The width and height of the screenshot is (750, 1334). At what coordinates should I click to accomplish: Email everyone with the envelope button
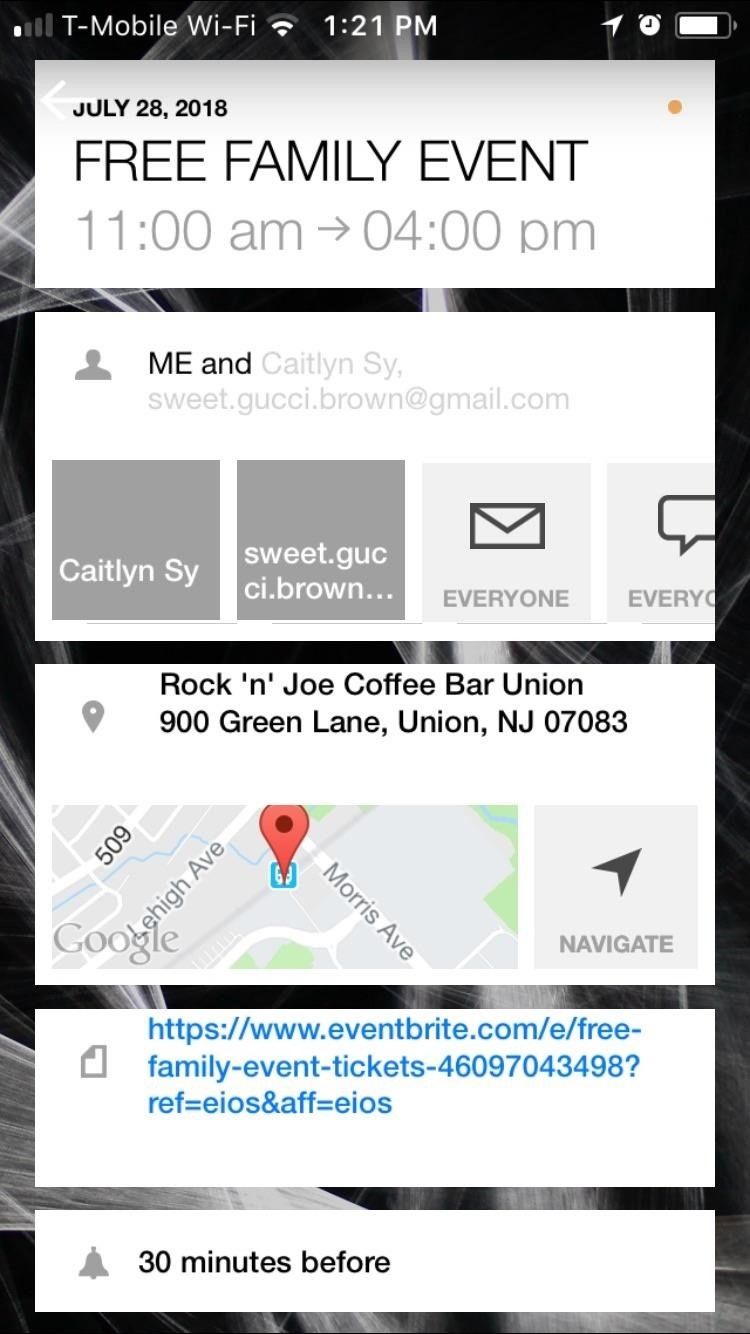(x=506, y=540)
